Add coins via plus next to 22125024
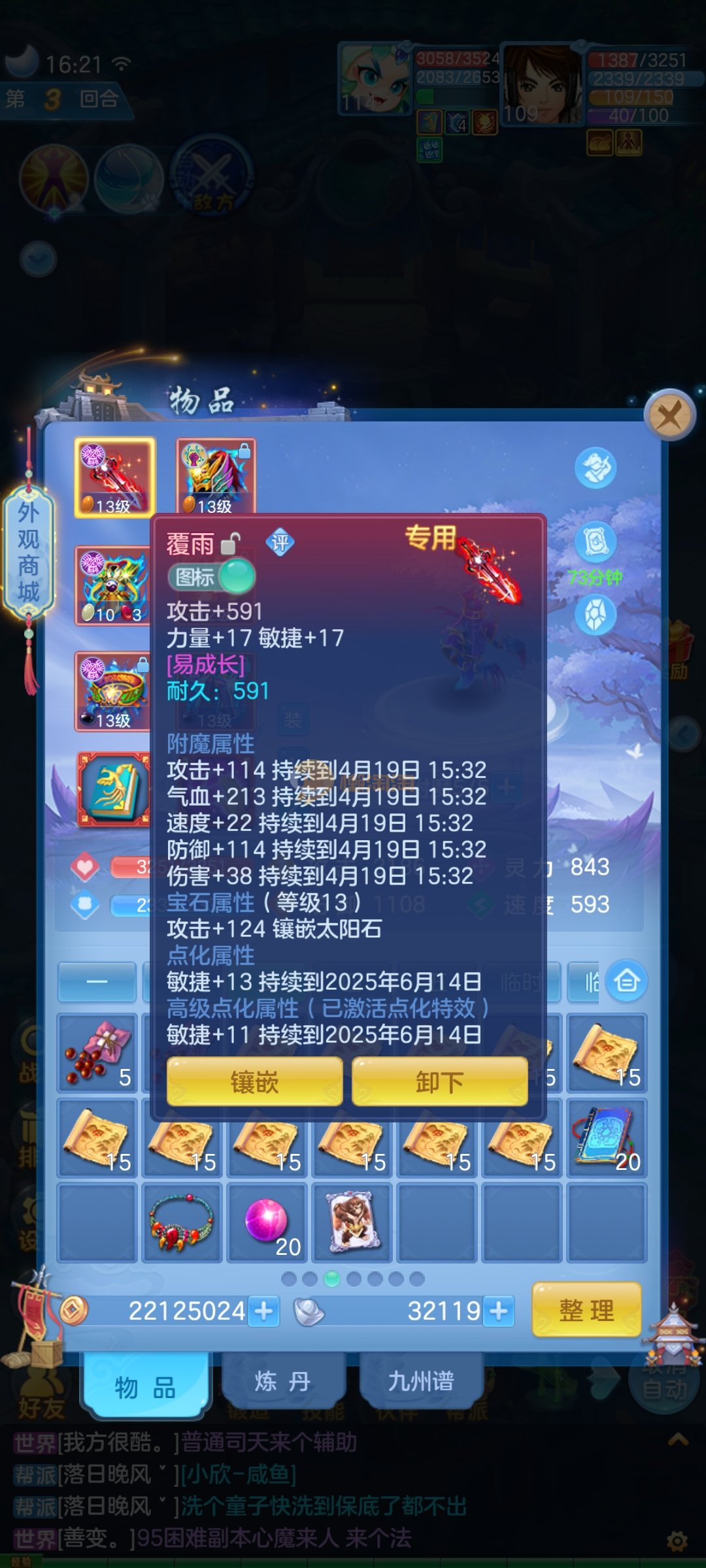 point(264,1311)
